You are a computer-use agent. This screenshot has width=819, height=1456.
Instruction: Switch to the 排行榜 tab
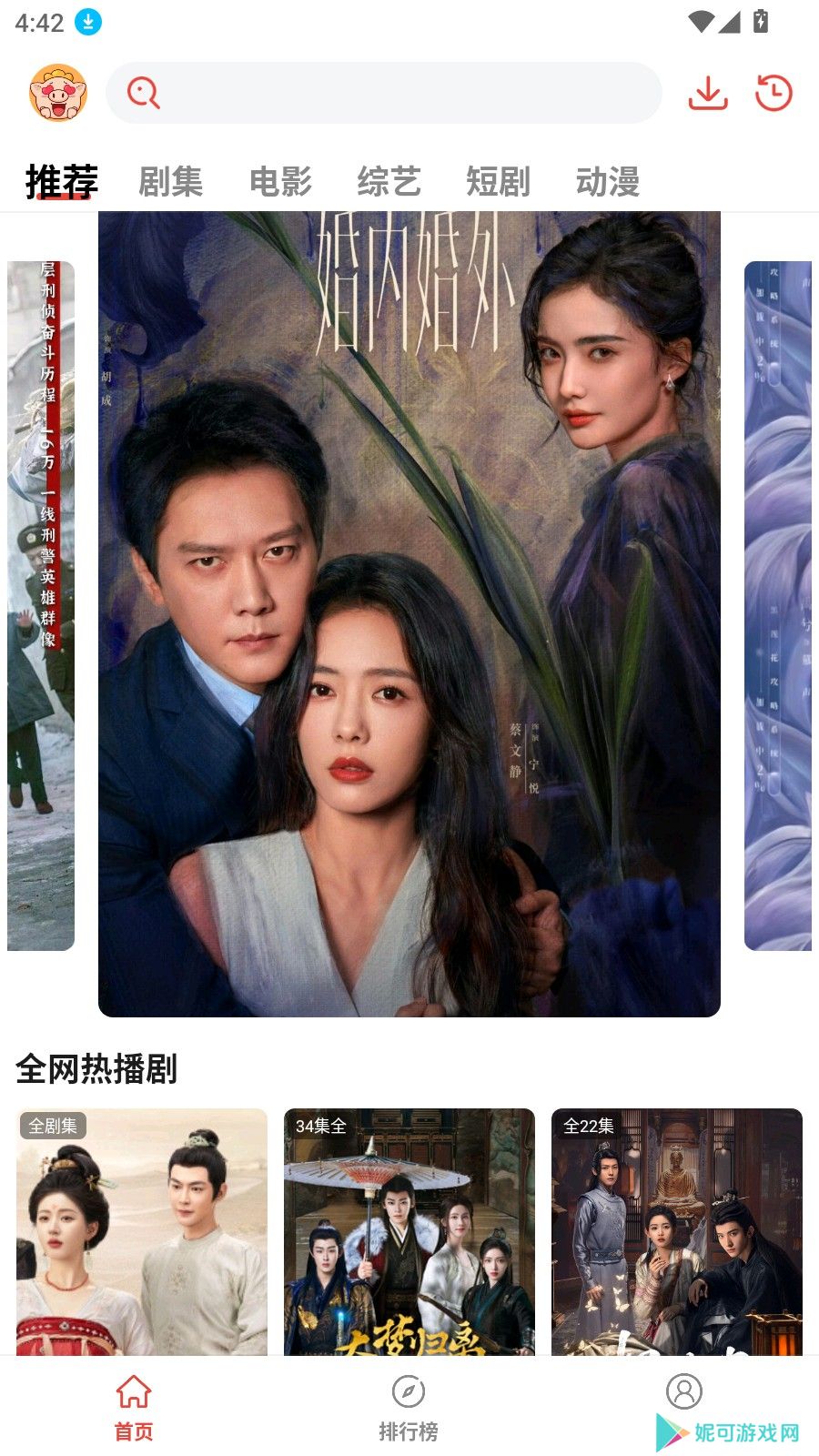point(409,1407)
